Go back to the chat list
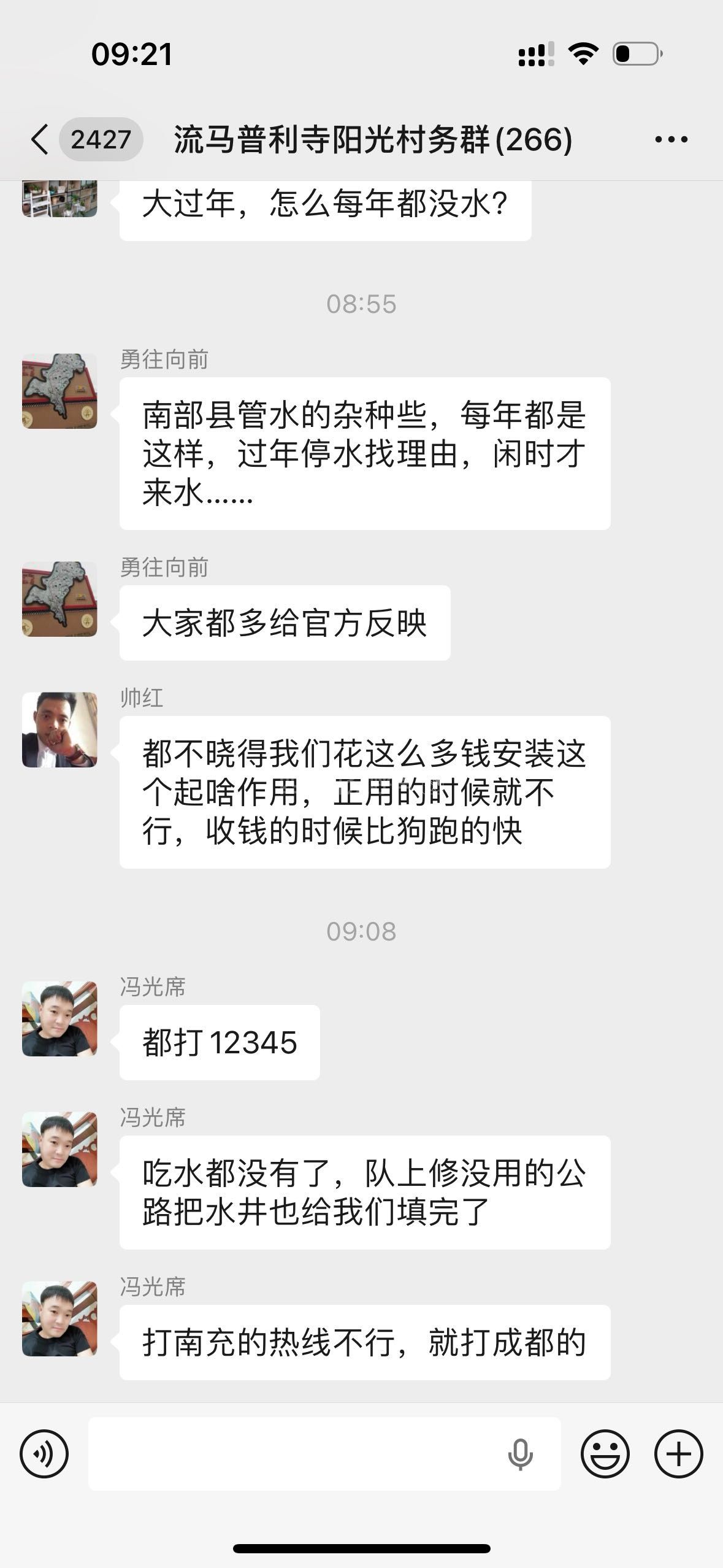 [39, 139]
